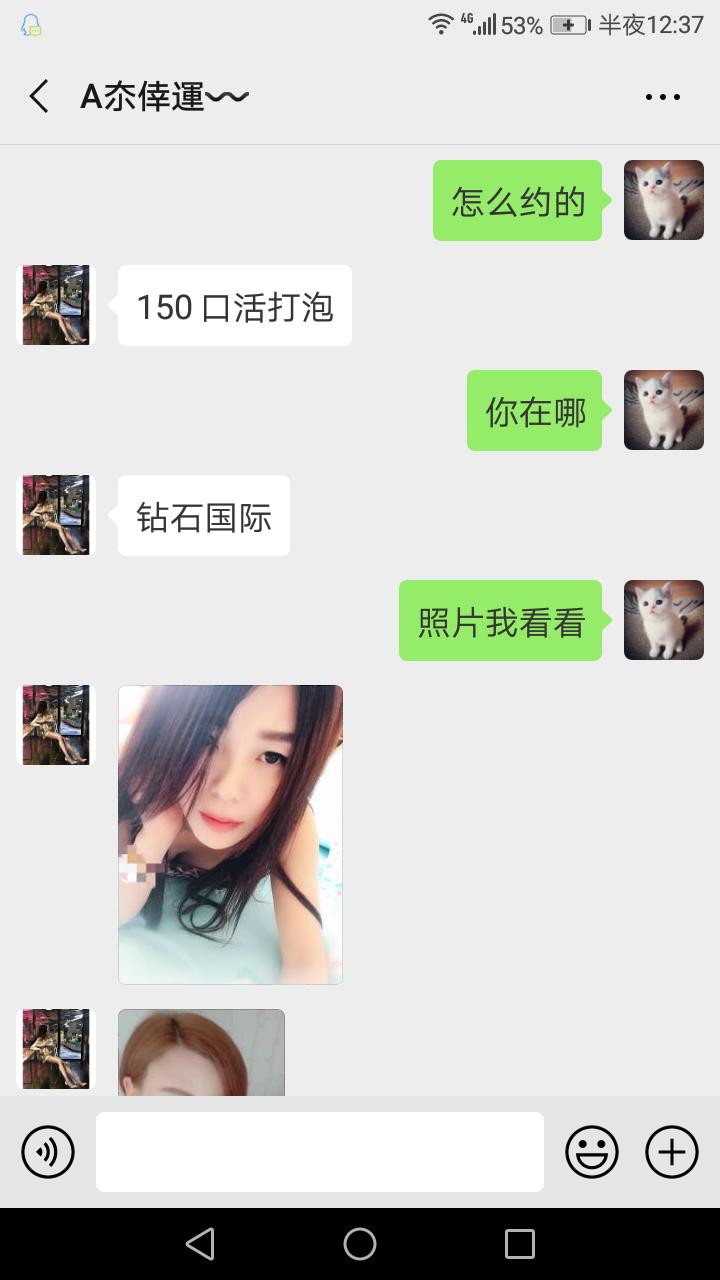Tap the green bubble reading 你在哪
The image size is (720, 1280).
pyautogui.click(x=534, y=410)
